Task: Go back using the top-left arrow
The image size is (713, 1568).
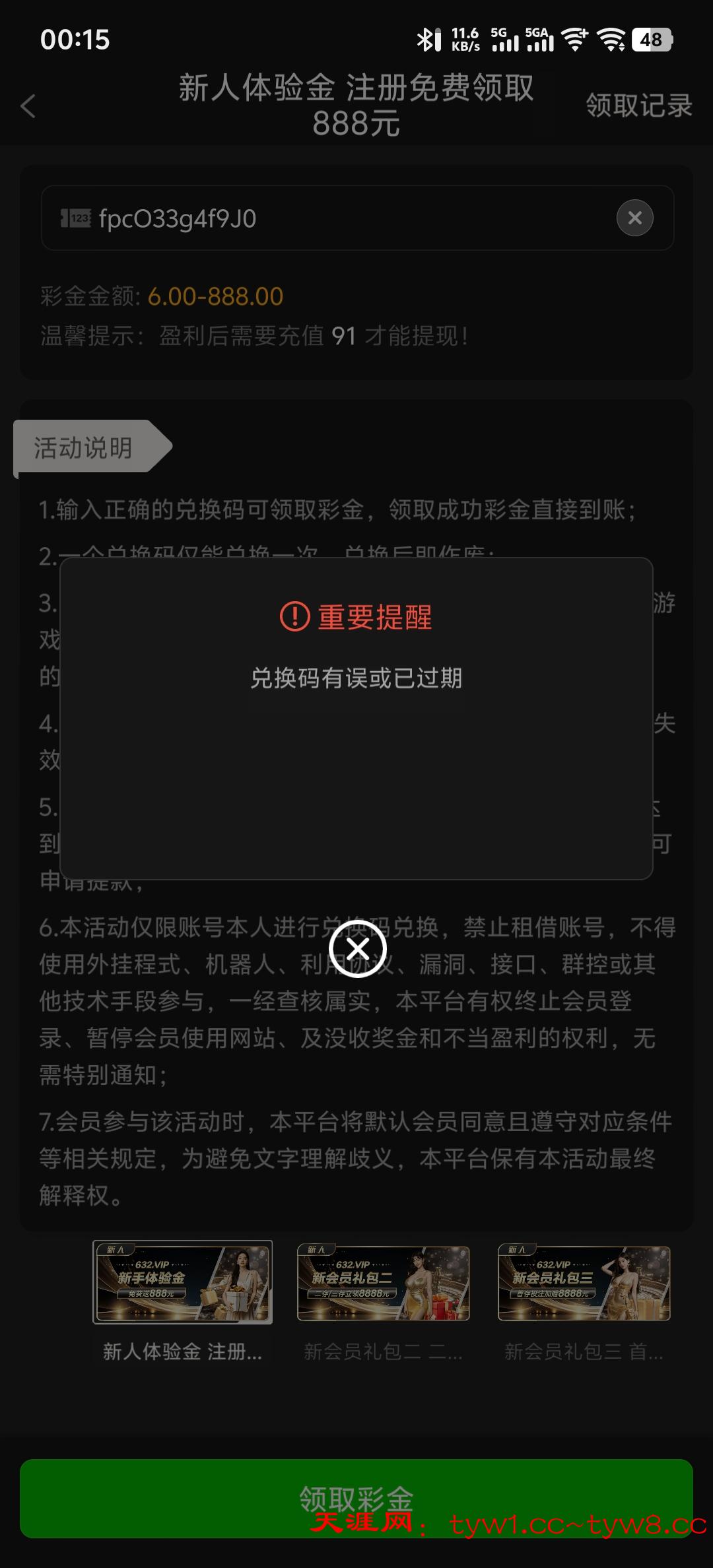Action: (28, 106)
